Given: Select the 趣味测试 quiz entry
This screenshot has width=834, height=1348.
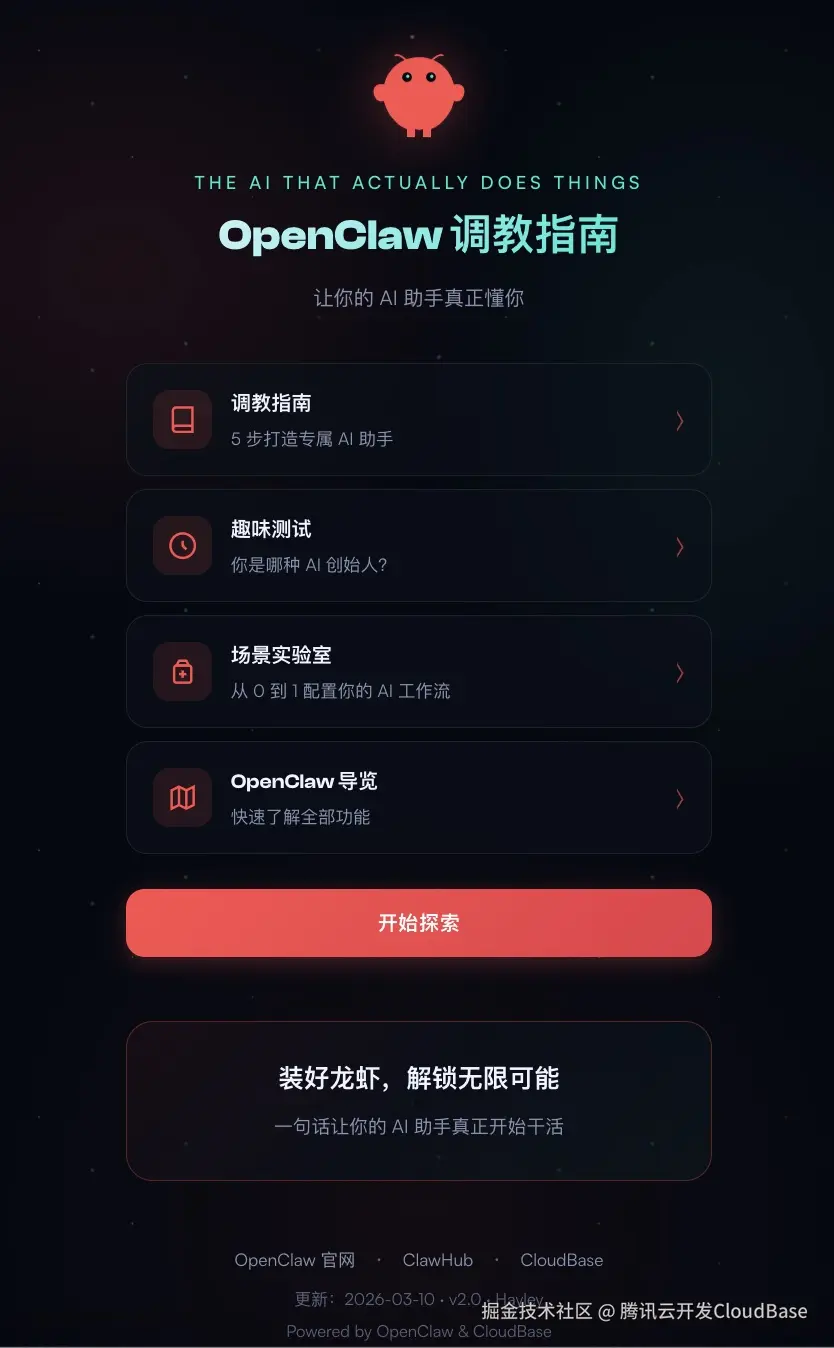Looking at the screenshot, I should 419,546.
